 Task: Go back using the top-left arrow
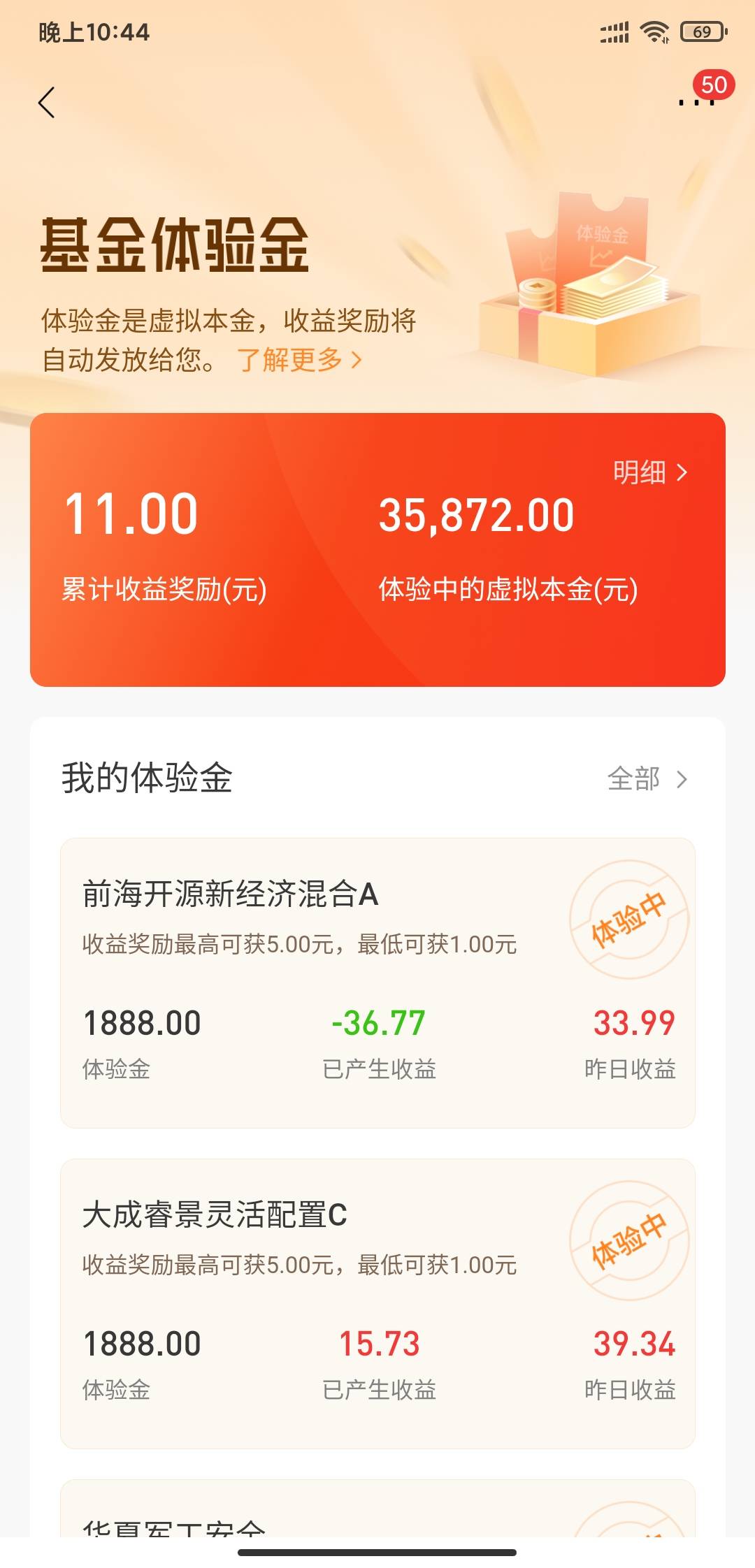tap(46, 103)
